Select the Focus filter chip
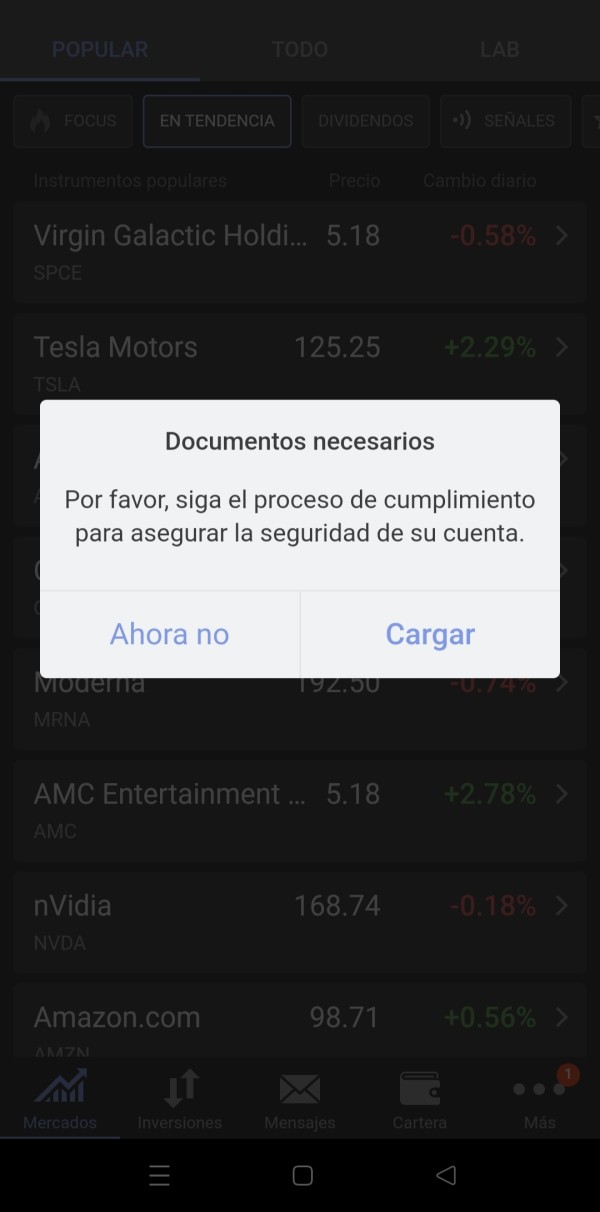Screen dimensions: 600x1212 [x=73, y=121]
